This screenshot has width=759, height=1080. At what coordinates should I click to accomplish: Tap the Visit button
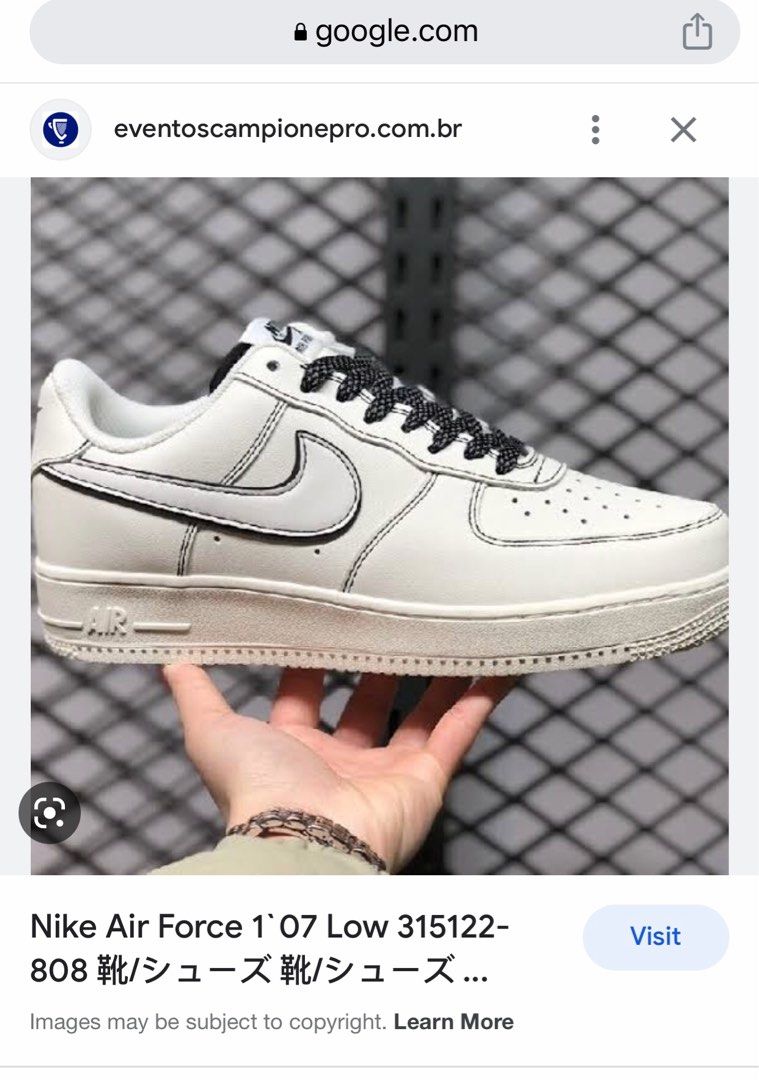click(x=655, y=937)
